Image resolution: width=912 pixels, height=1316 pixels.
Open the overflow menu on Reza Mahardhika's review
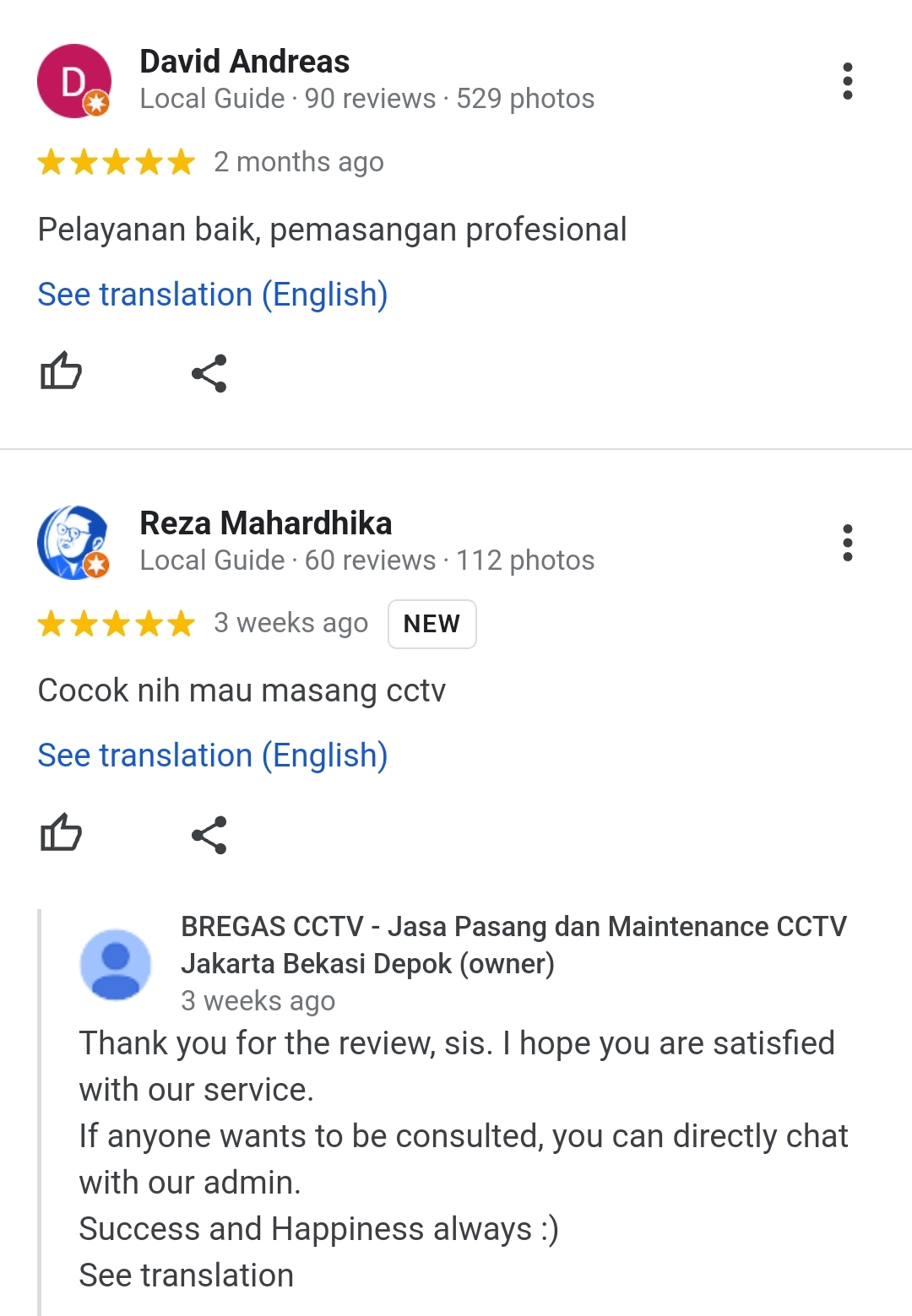coord(848,542)
